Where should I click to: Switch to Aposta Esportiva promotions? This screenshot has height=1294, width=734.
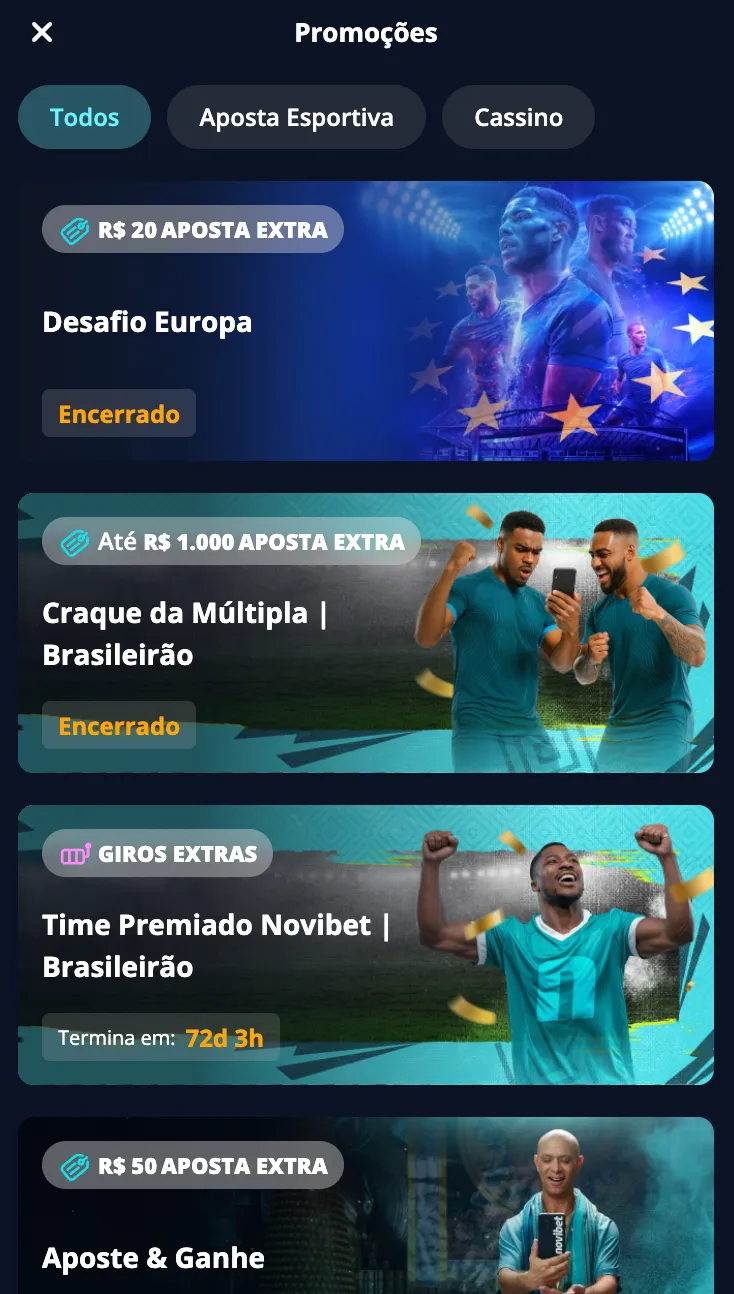296,117
